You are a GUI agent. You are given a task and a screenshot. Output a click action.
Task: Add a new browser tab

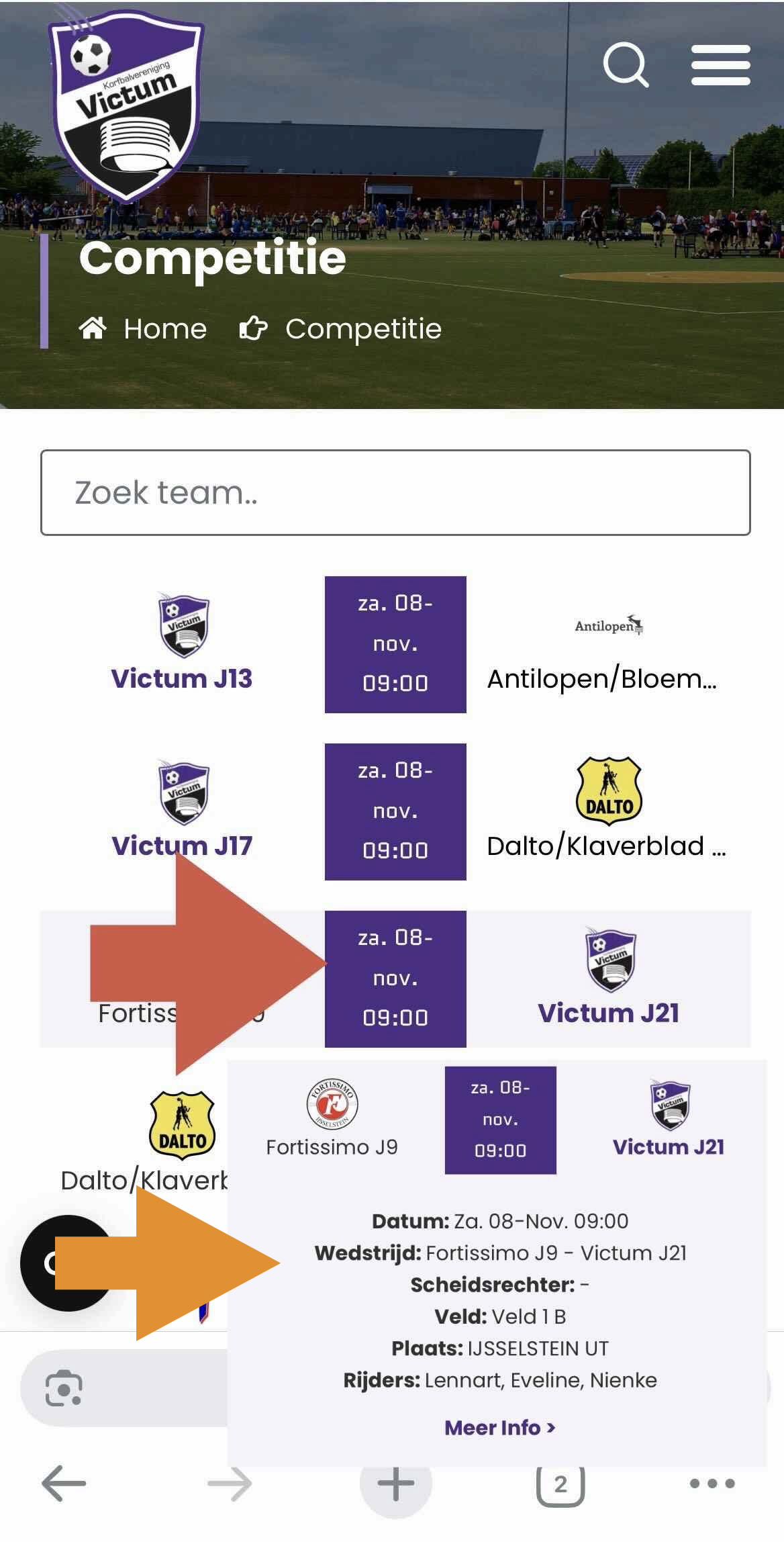tap(395, 1484)
